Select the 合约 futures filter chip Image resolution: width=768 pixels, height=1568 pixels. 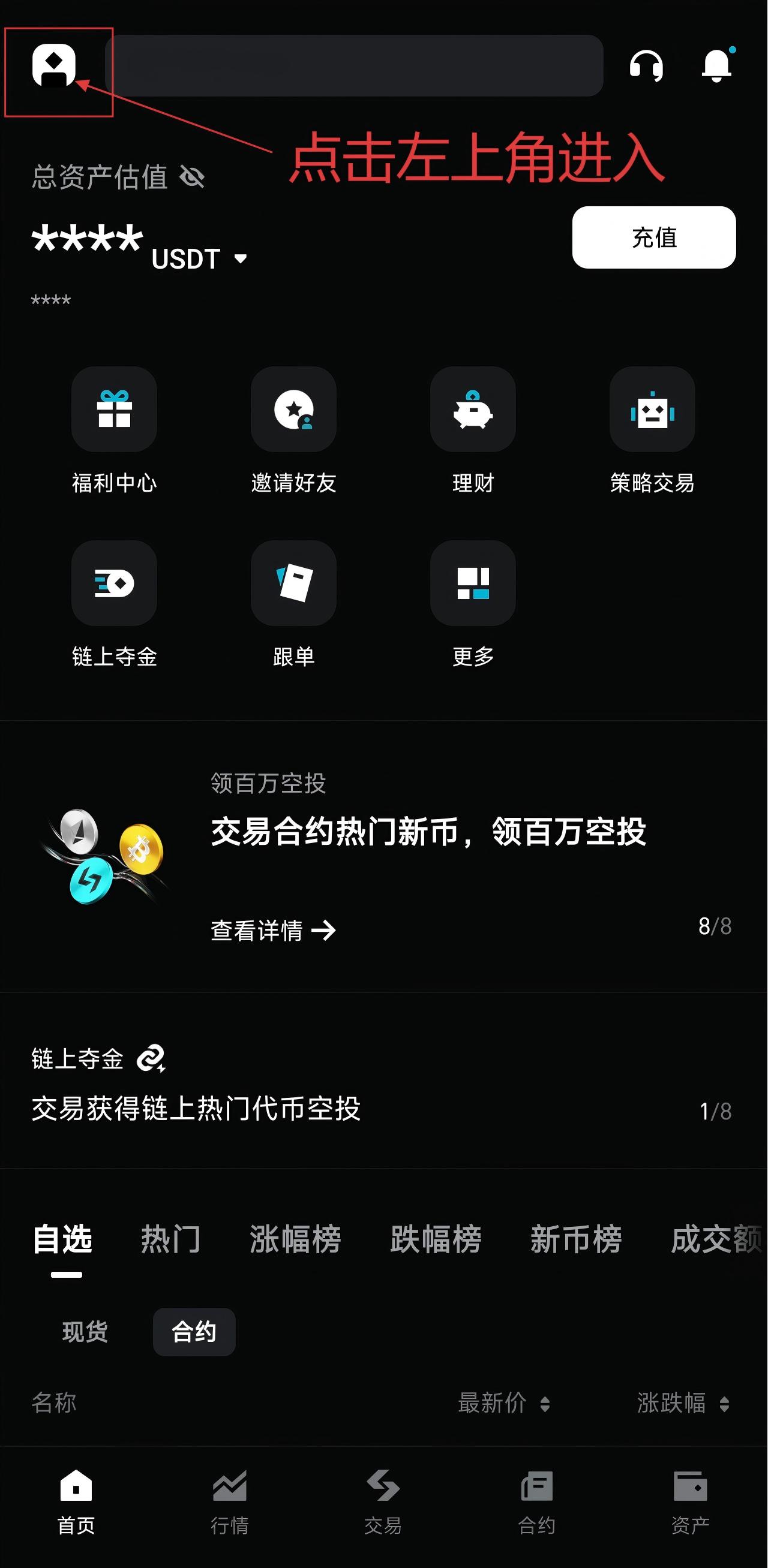pyautogui.click(x=194, y=1331)
